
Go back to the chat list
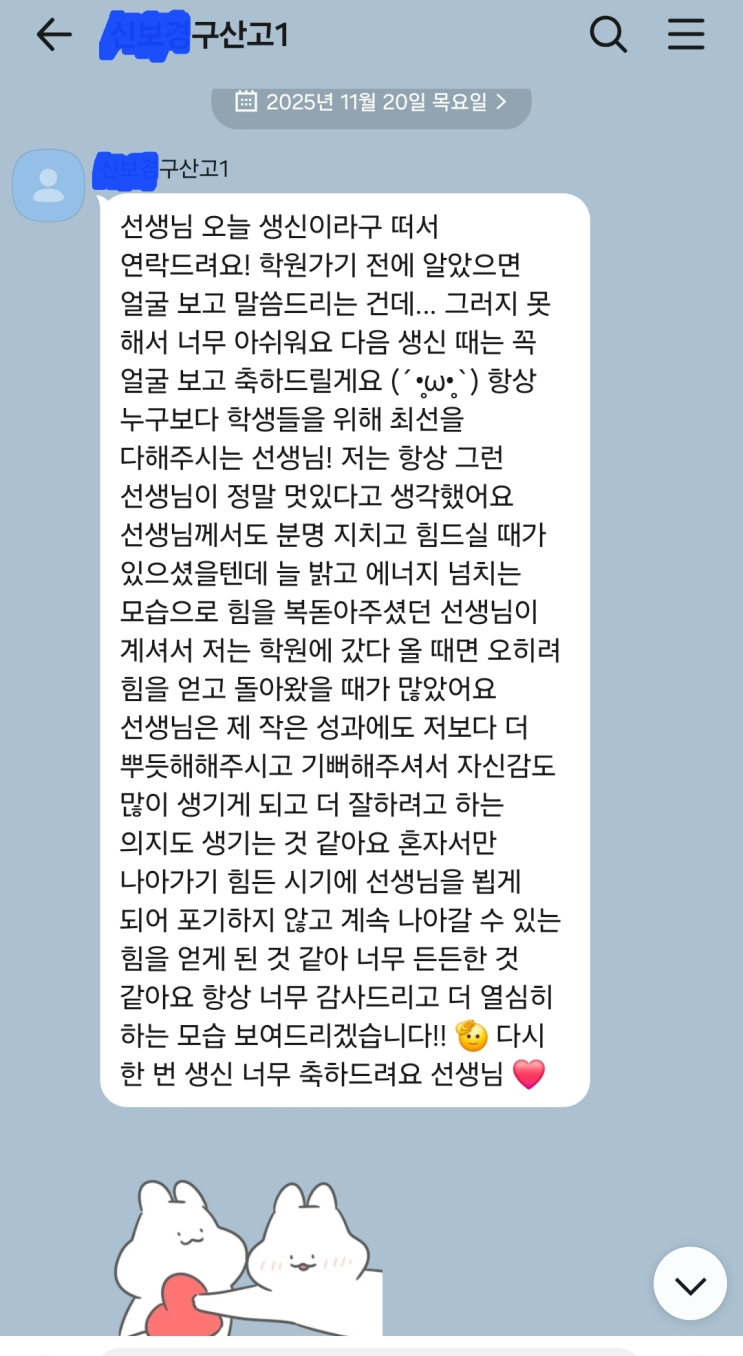(54, 35)
